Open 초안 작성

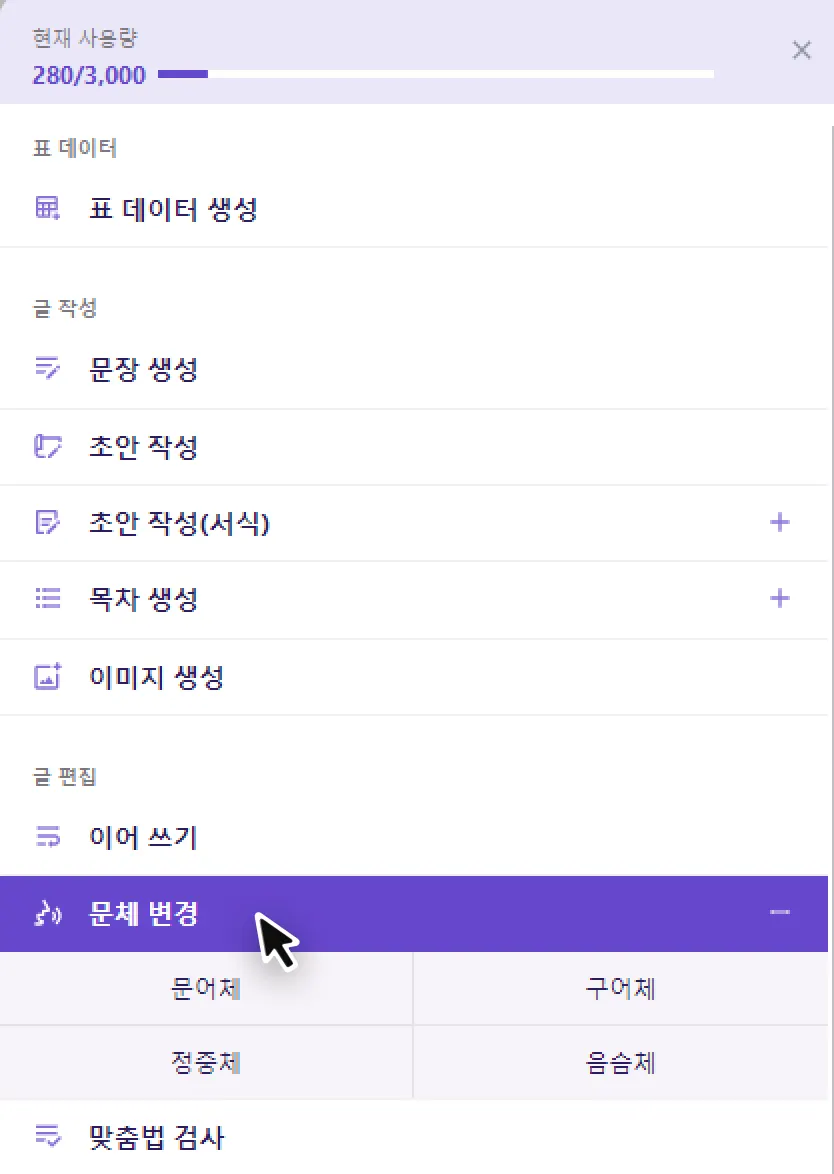[143, 446]
